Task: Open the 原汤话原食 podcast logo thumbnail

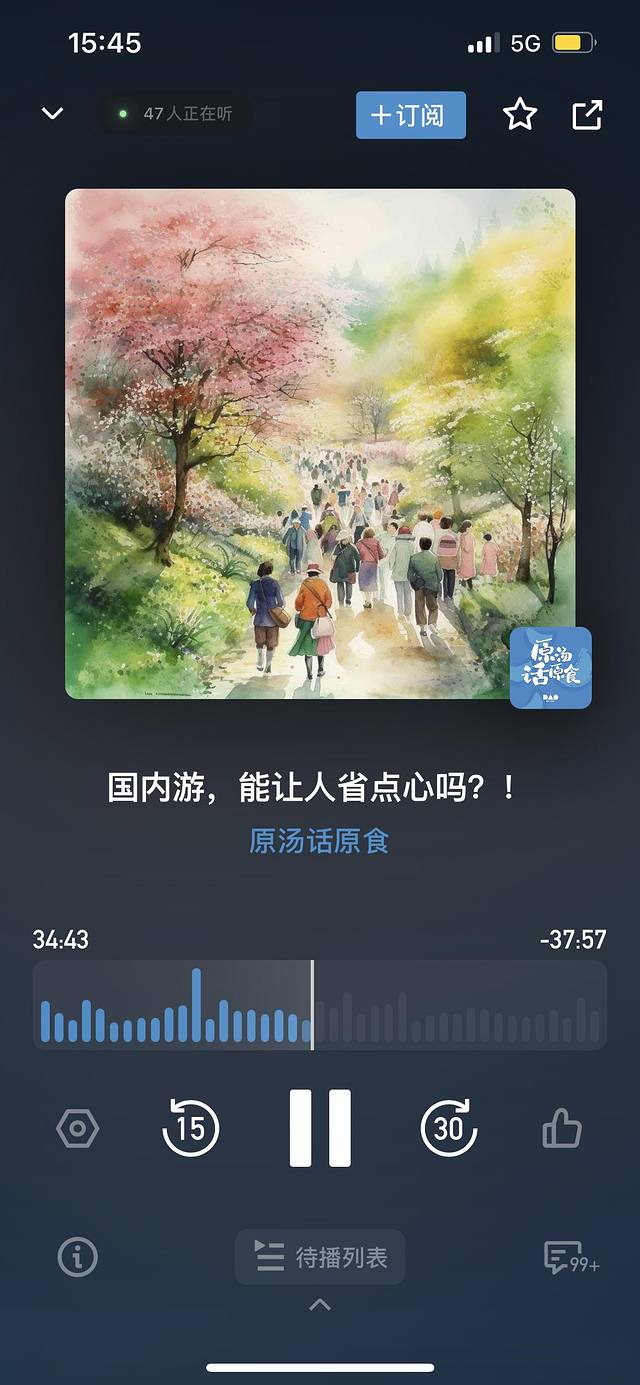Action: (x=550, y=668)
